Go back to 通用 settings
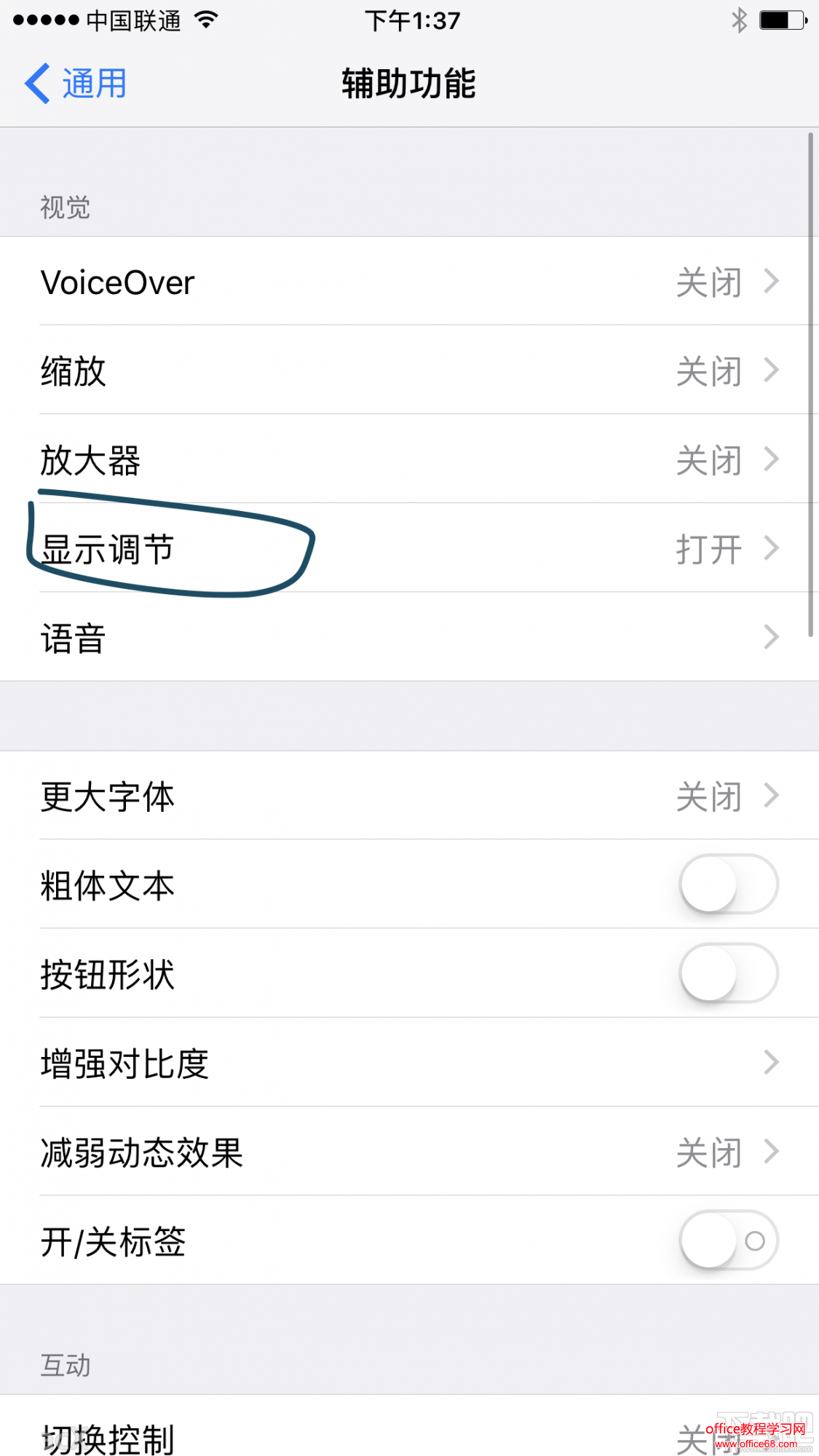The height and width of the screenshot is (1456, 819). pyautogui.click(x=76, y=84)
